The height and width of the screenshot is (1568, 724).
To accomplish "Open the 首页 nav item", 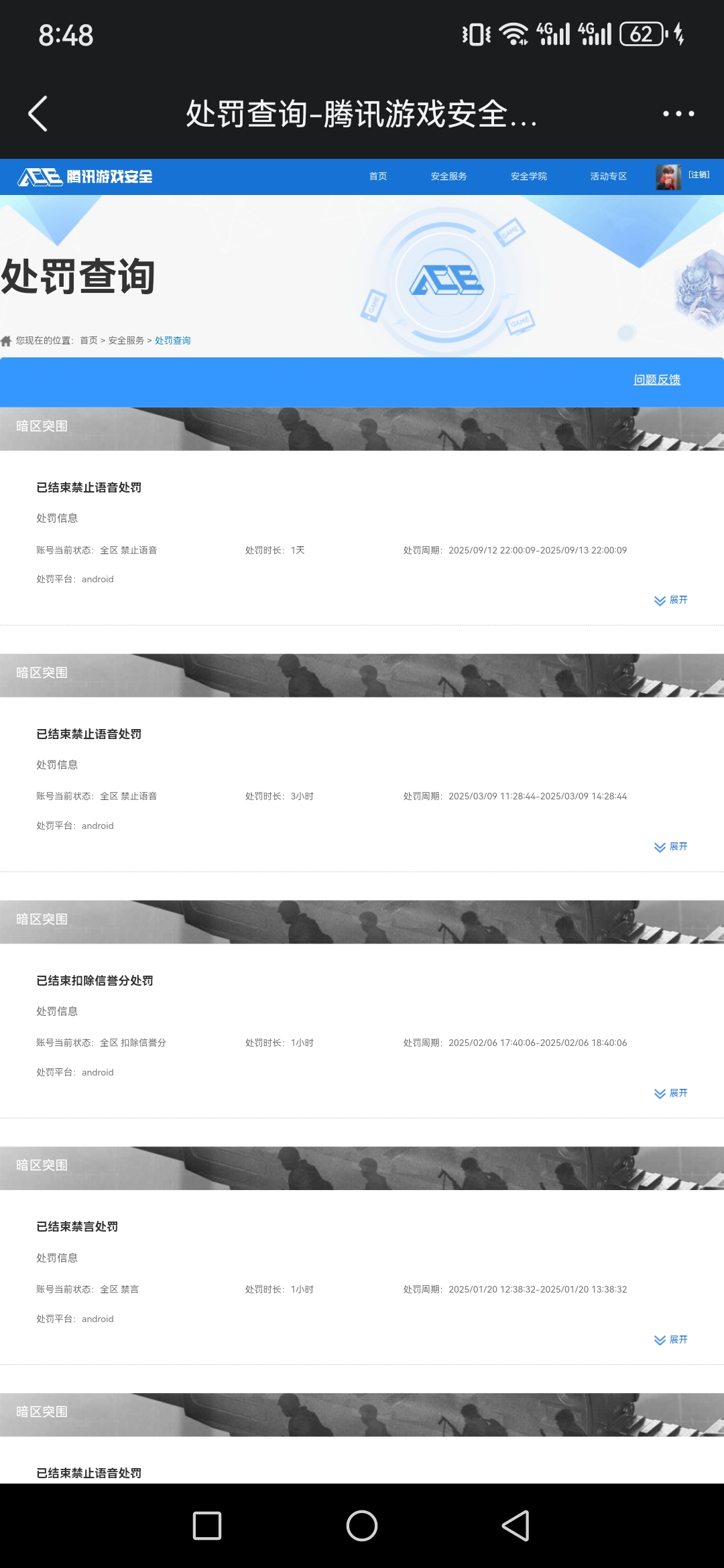I will 378,176.
